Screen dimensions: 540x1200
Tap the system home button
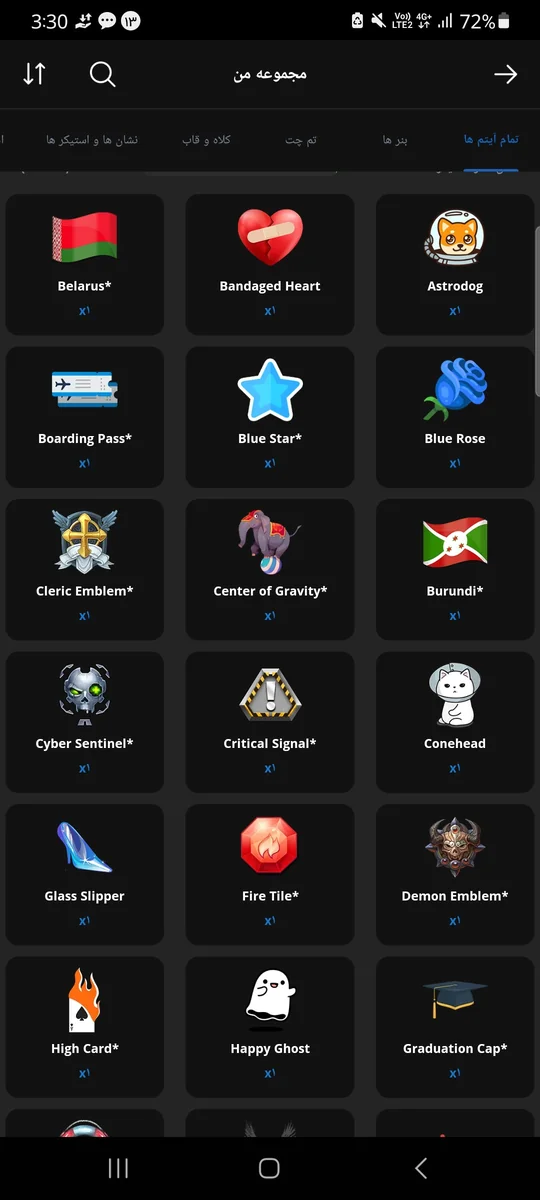coord(269,1168)
